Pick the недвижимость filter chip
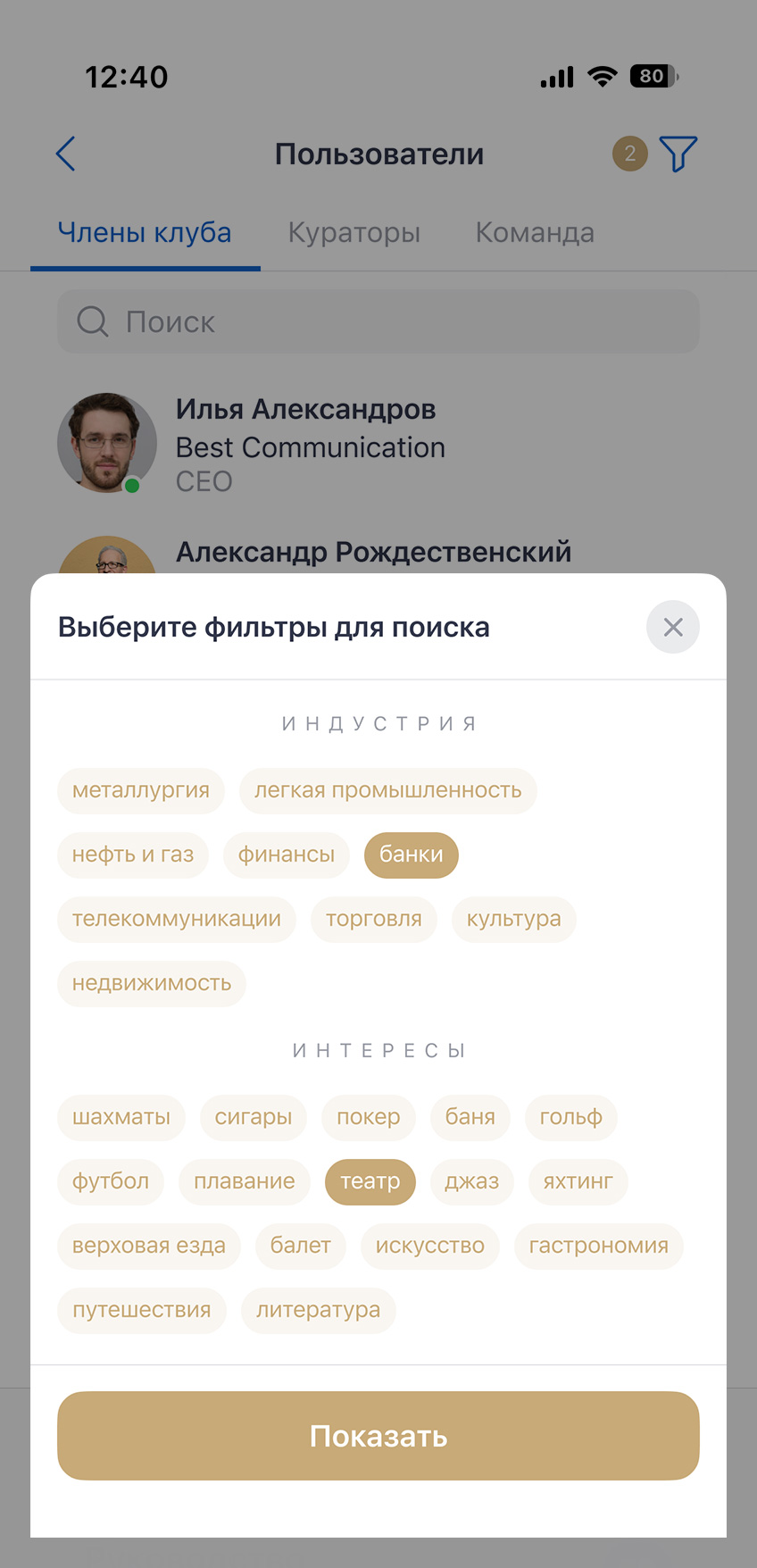Viewport: 757px width, 1568px height. point(152,983)
